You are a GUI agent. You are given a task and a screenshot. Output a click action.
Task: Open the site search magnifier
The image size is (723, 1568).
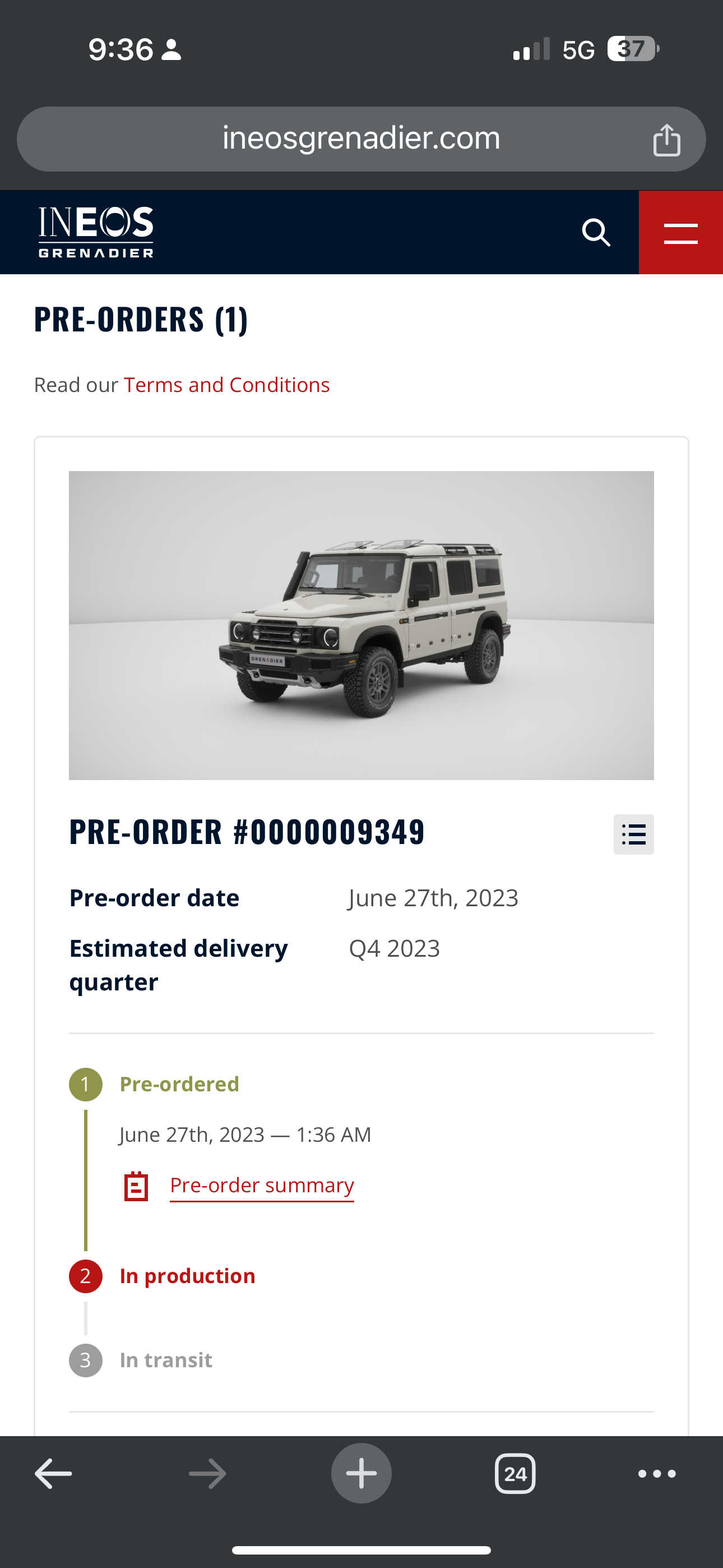click(596, 233)
